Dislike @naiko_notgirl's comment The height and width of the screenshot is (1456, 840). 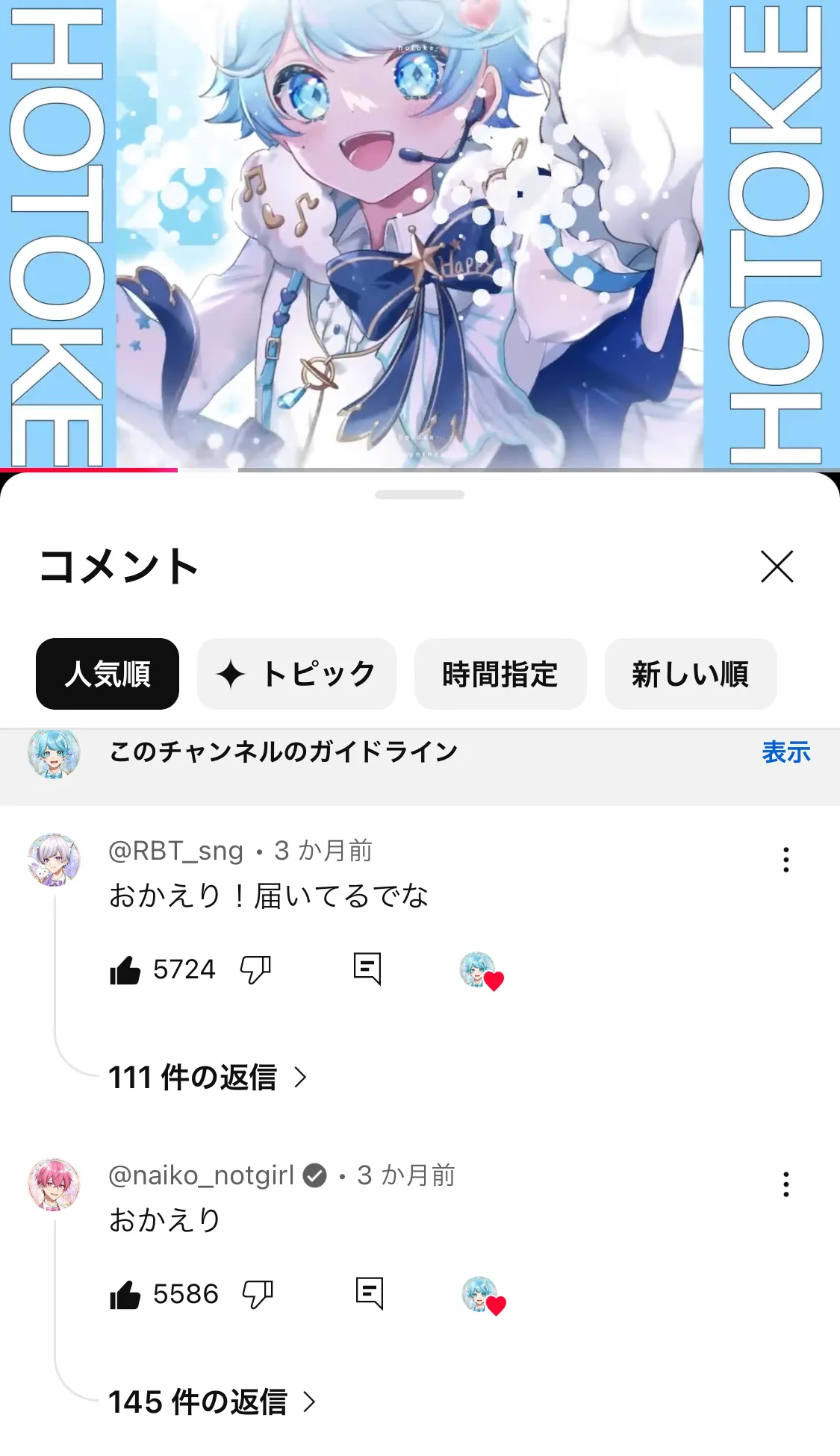click(x=258, y=1295)
